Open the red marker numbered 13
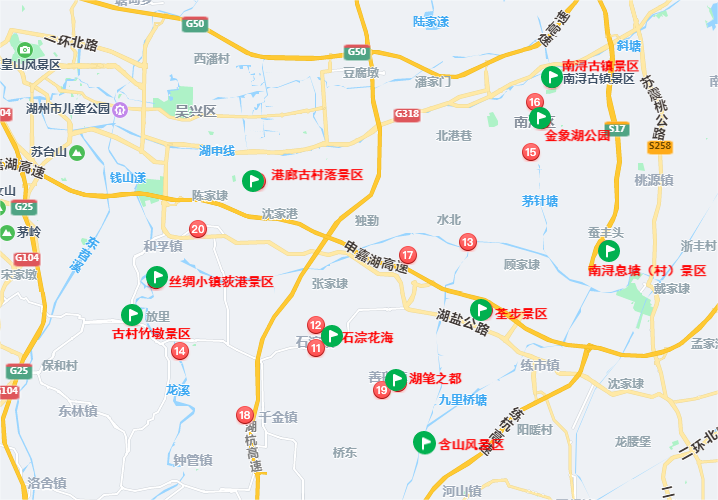The image size is (718, 500). click(x=468, y=242)
